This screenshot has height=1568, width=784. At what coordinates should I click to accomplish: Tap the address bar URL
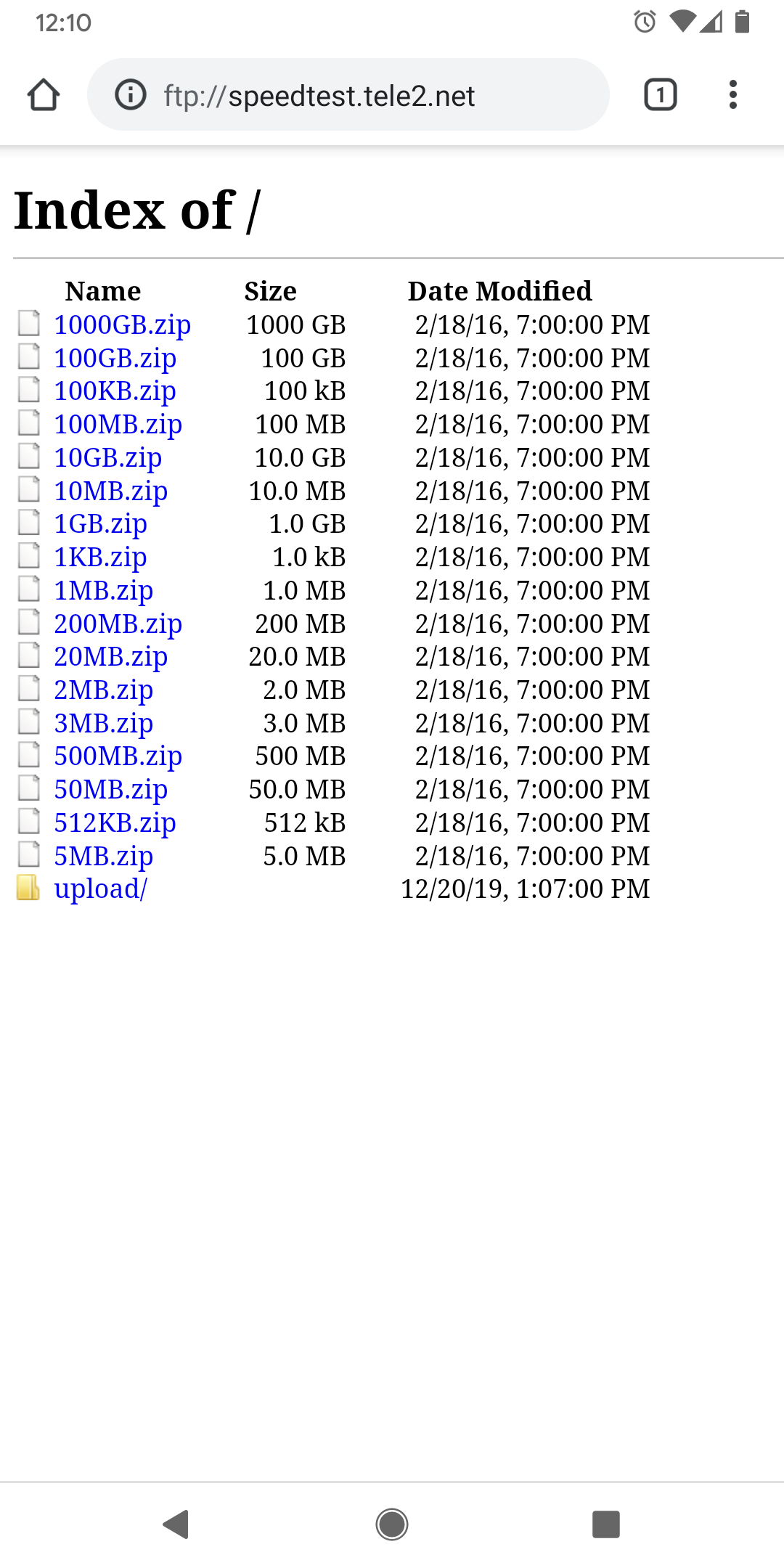coord(319,96)
